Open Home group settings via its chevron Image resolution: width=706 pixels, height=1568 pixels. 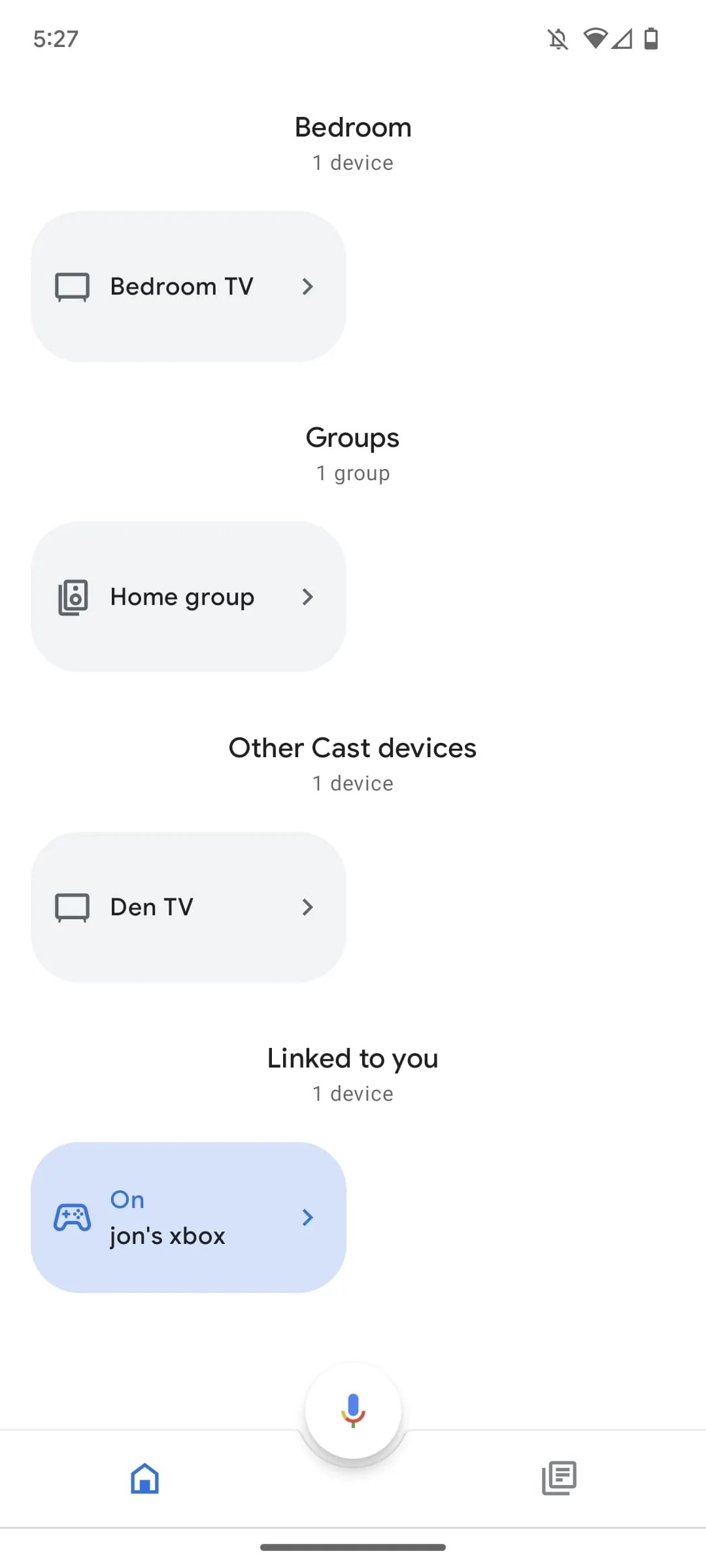coord(308,596)
